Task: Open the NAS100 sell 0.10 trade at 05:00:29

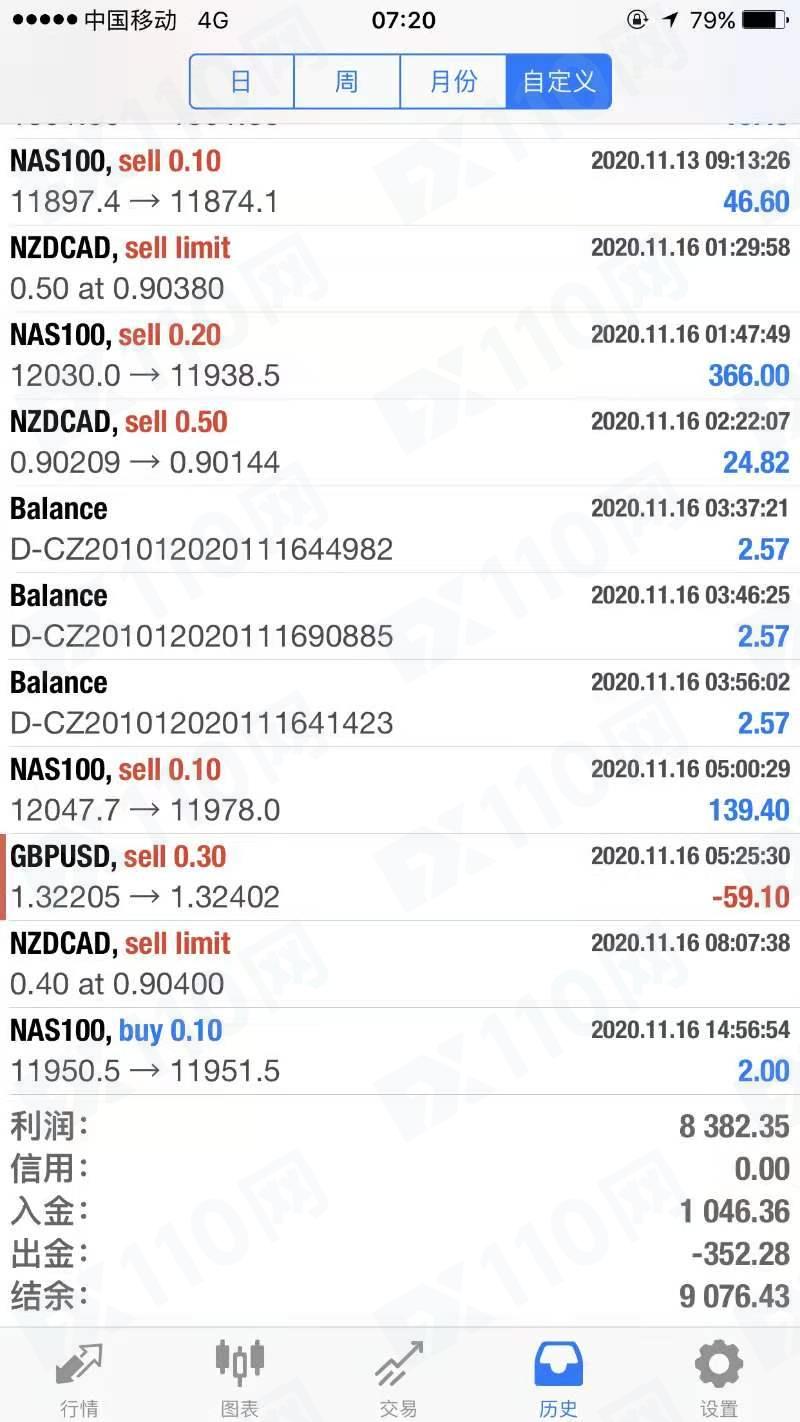Action: [x=400, y=790]
